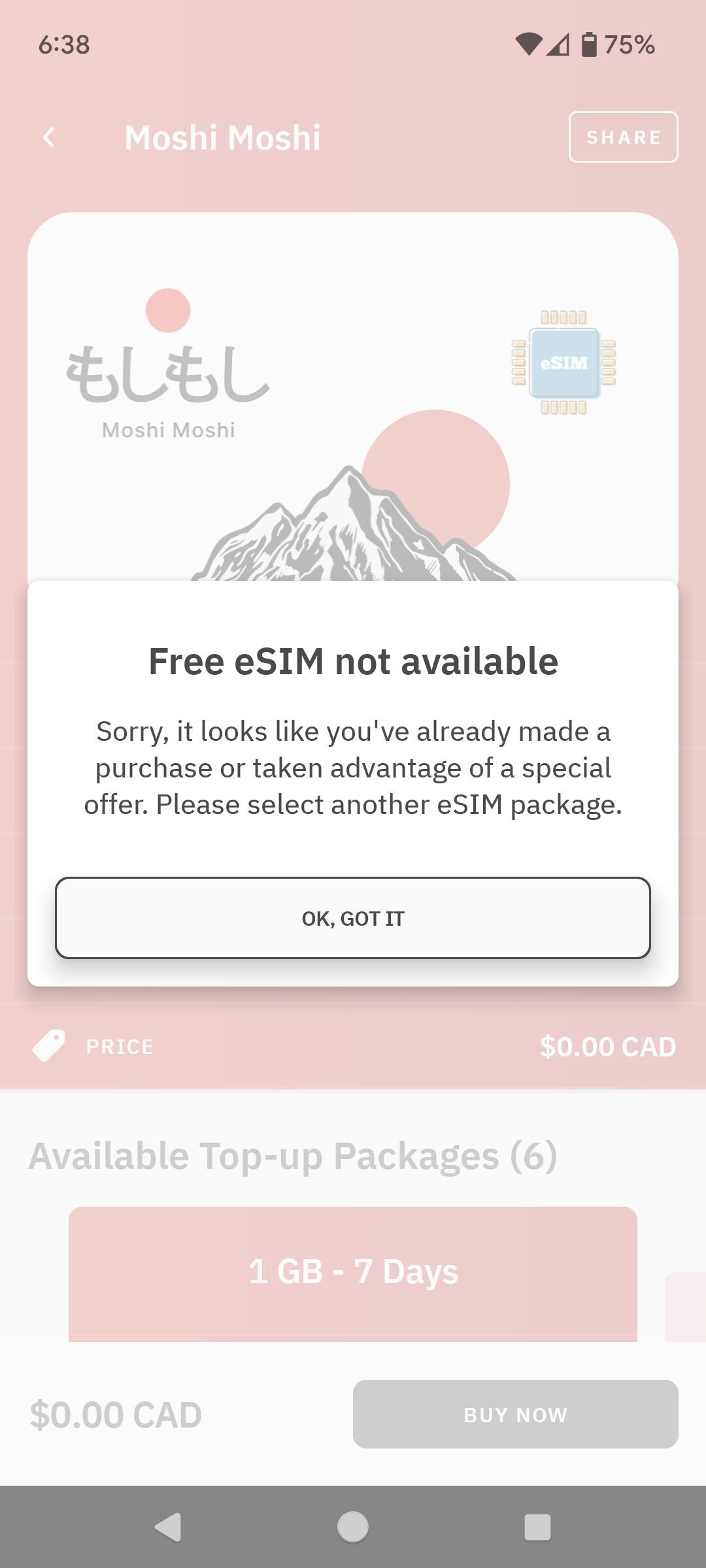
Task: Go back using the header arrow
Action: 49,137
